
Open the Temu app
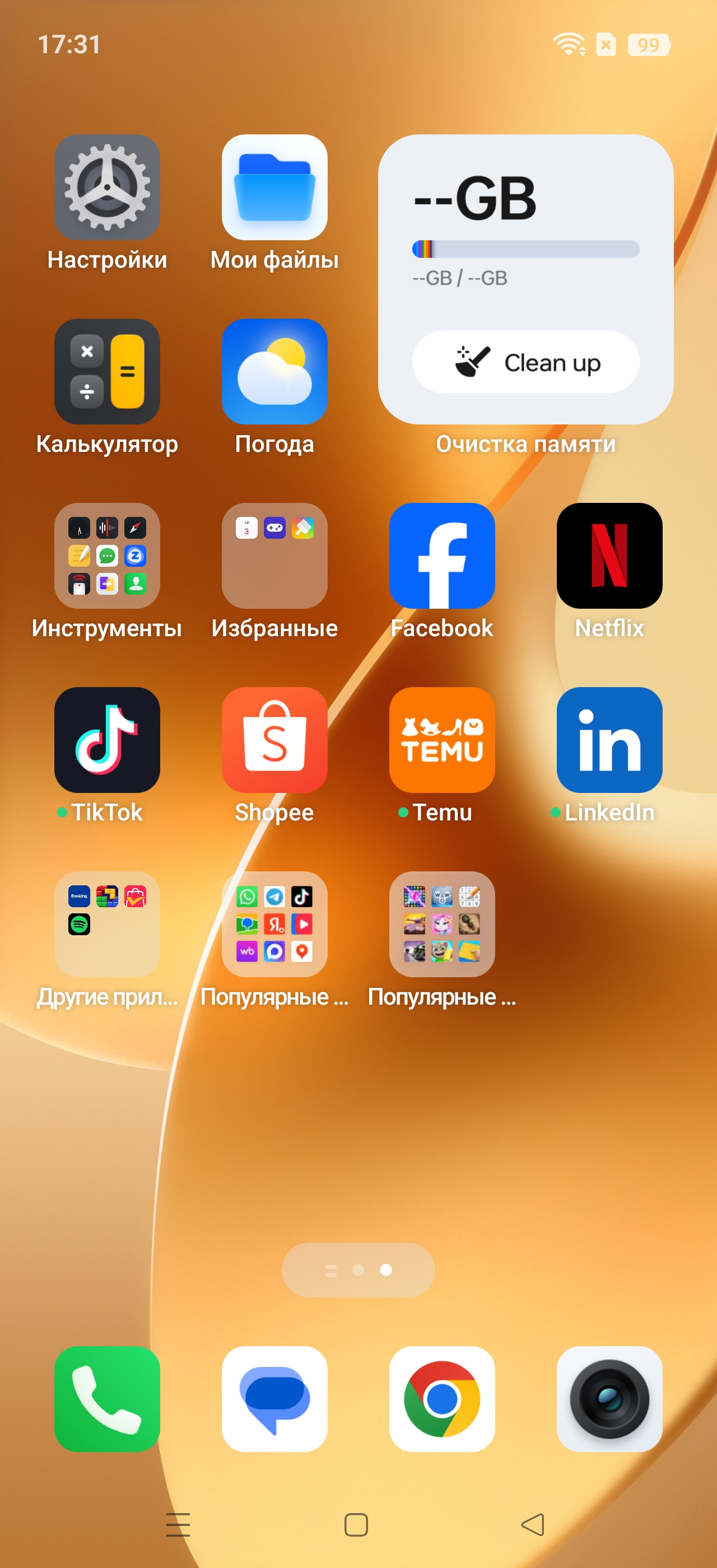(x=442, y=740)
